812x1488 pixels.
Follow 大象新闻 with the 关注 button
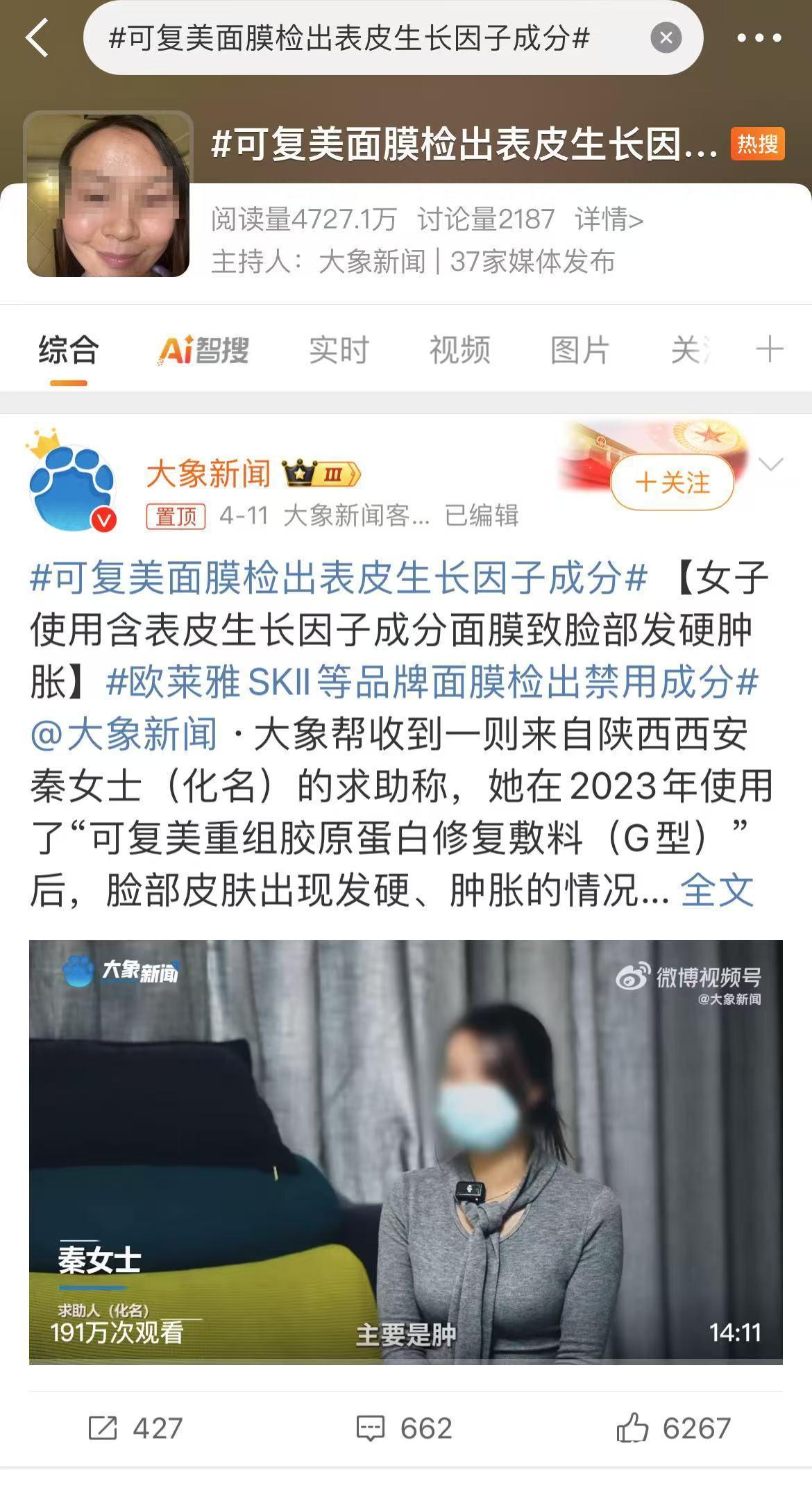(672, 482)
